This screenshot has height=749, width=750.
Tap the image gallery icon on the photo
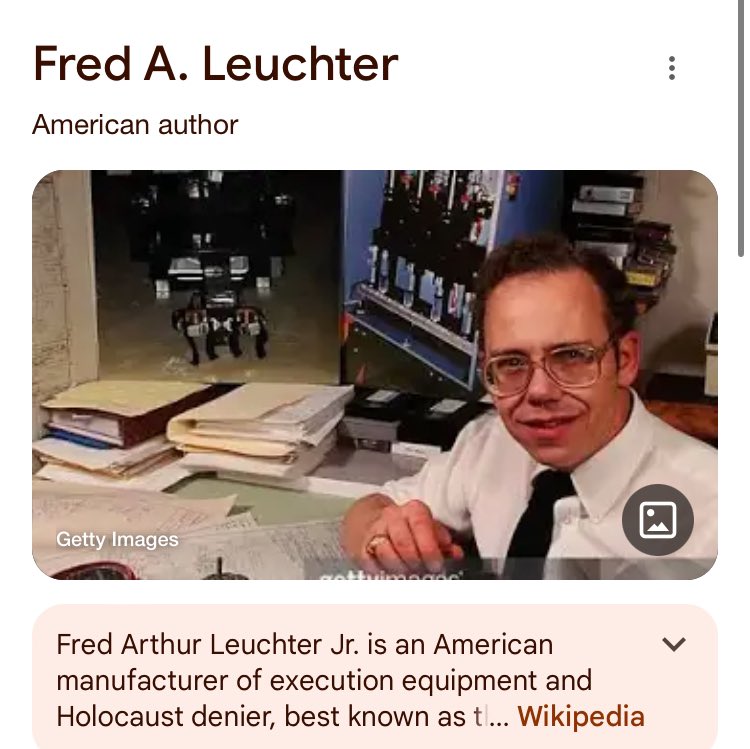pos(658,520)
